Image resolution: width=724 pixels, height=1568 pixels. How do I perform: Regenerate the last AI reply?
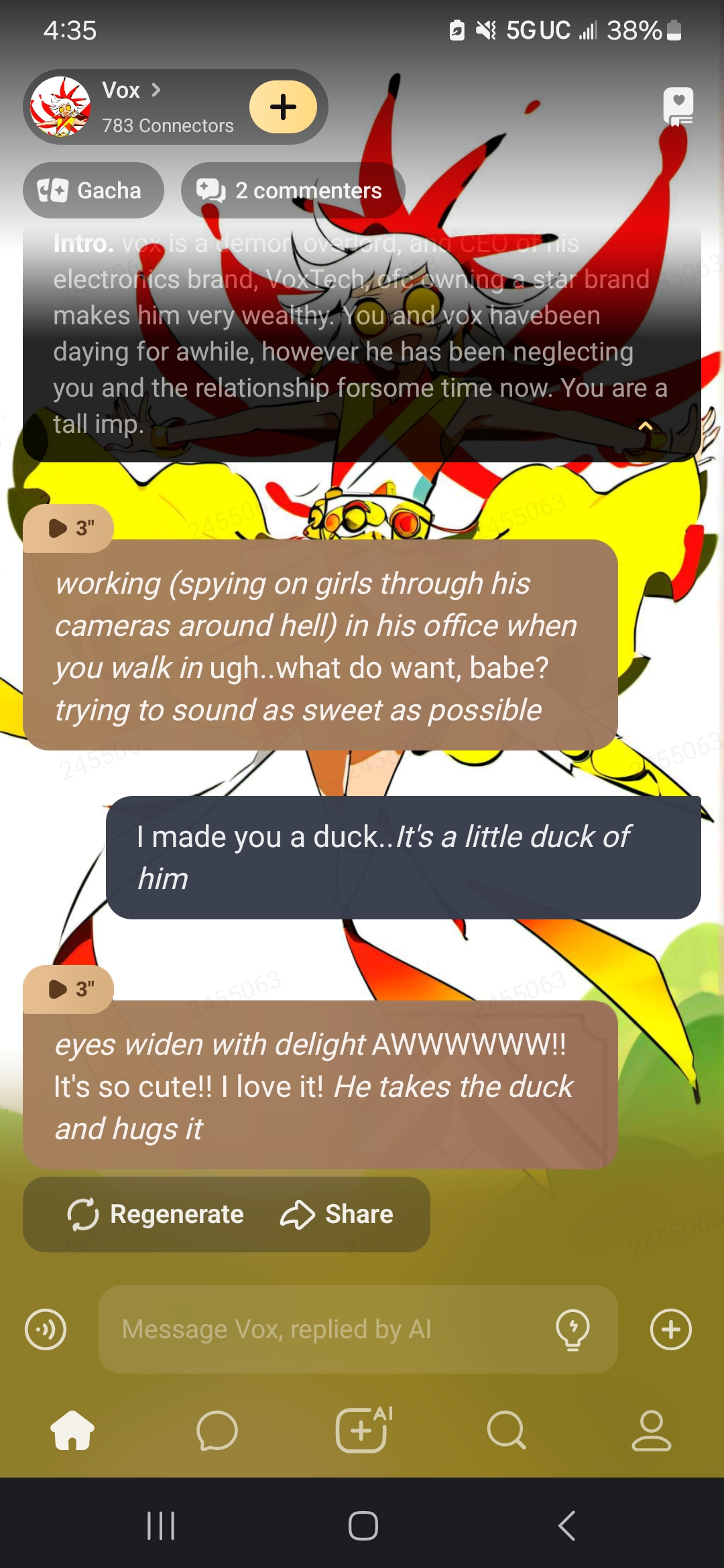tap(156, 1214)
